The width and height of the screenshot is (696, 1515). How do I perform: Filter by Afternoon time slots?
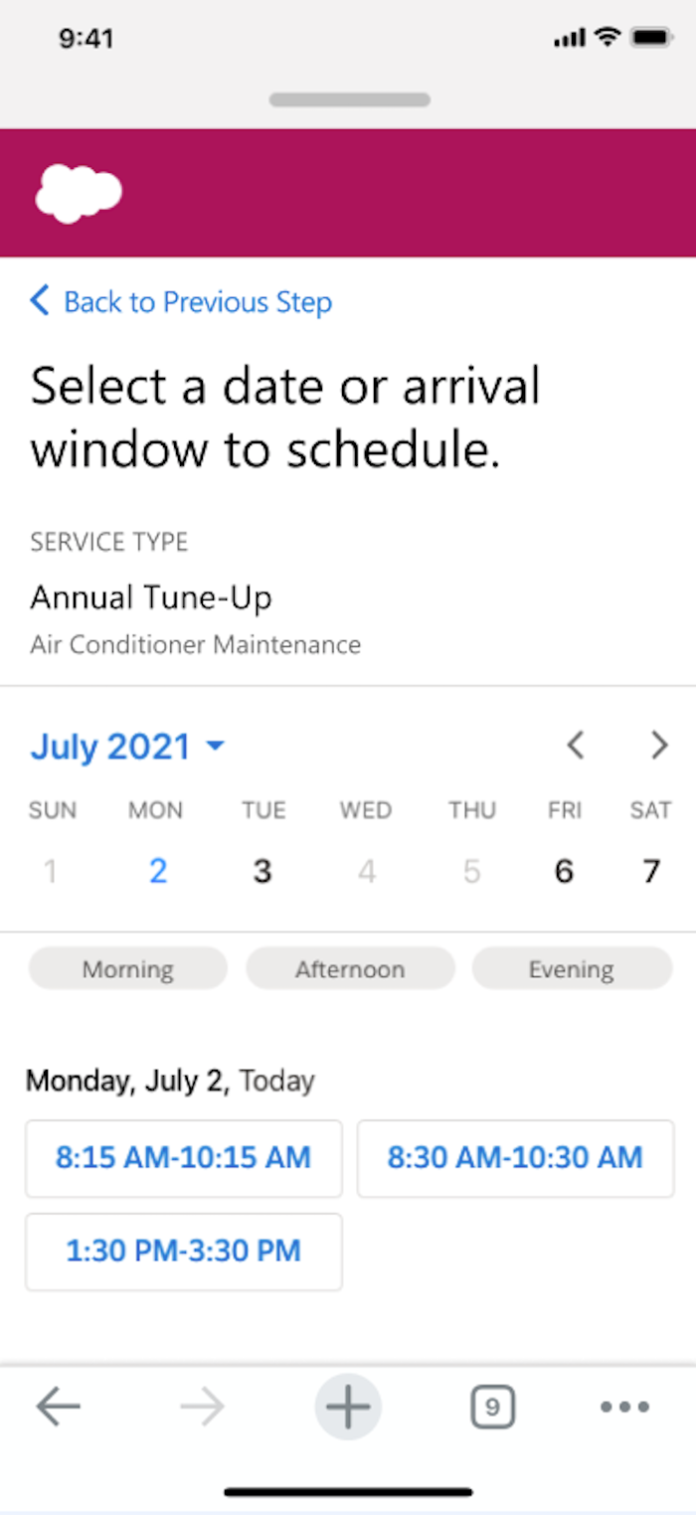tap(350, 969)
